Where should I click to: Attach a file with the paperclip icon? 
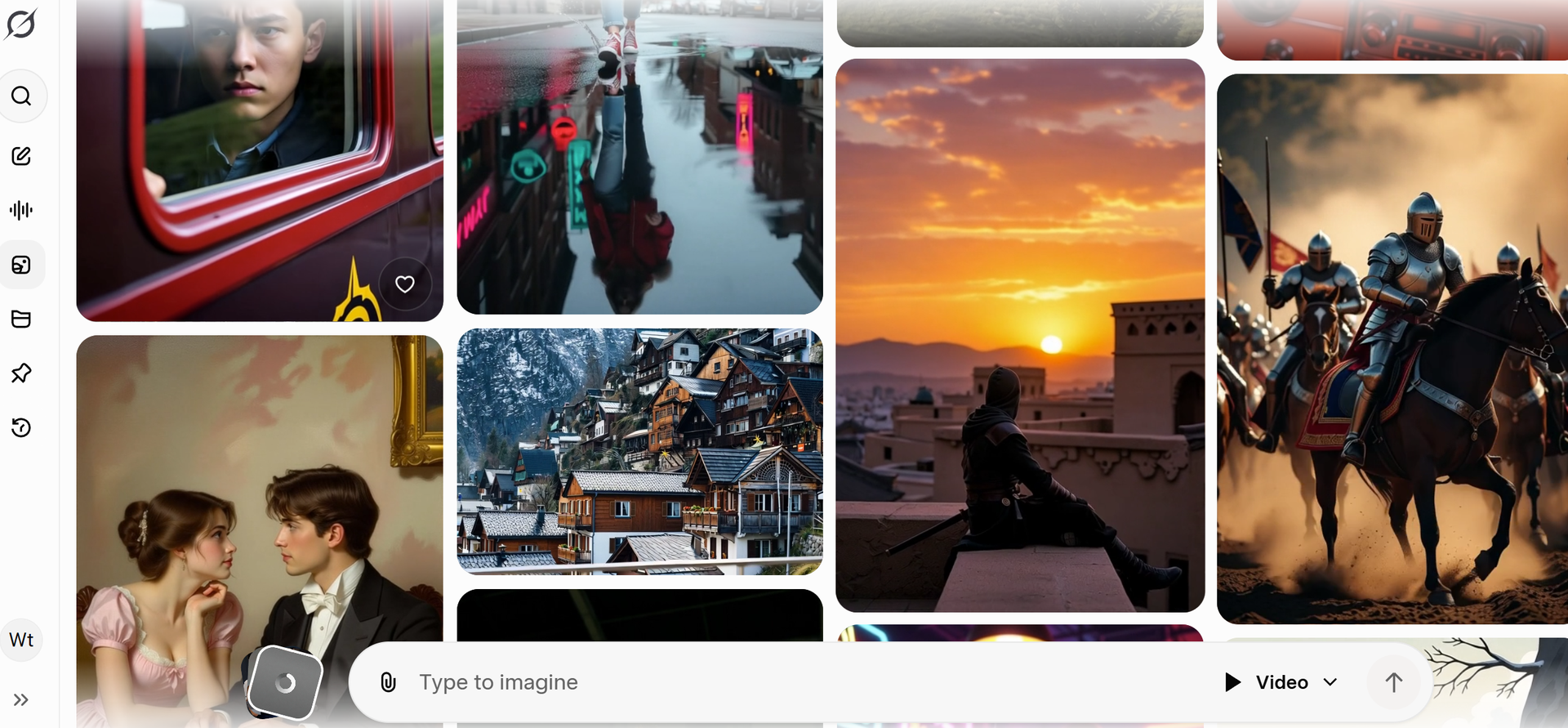pos(389,682)
